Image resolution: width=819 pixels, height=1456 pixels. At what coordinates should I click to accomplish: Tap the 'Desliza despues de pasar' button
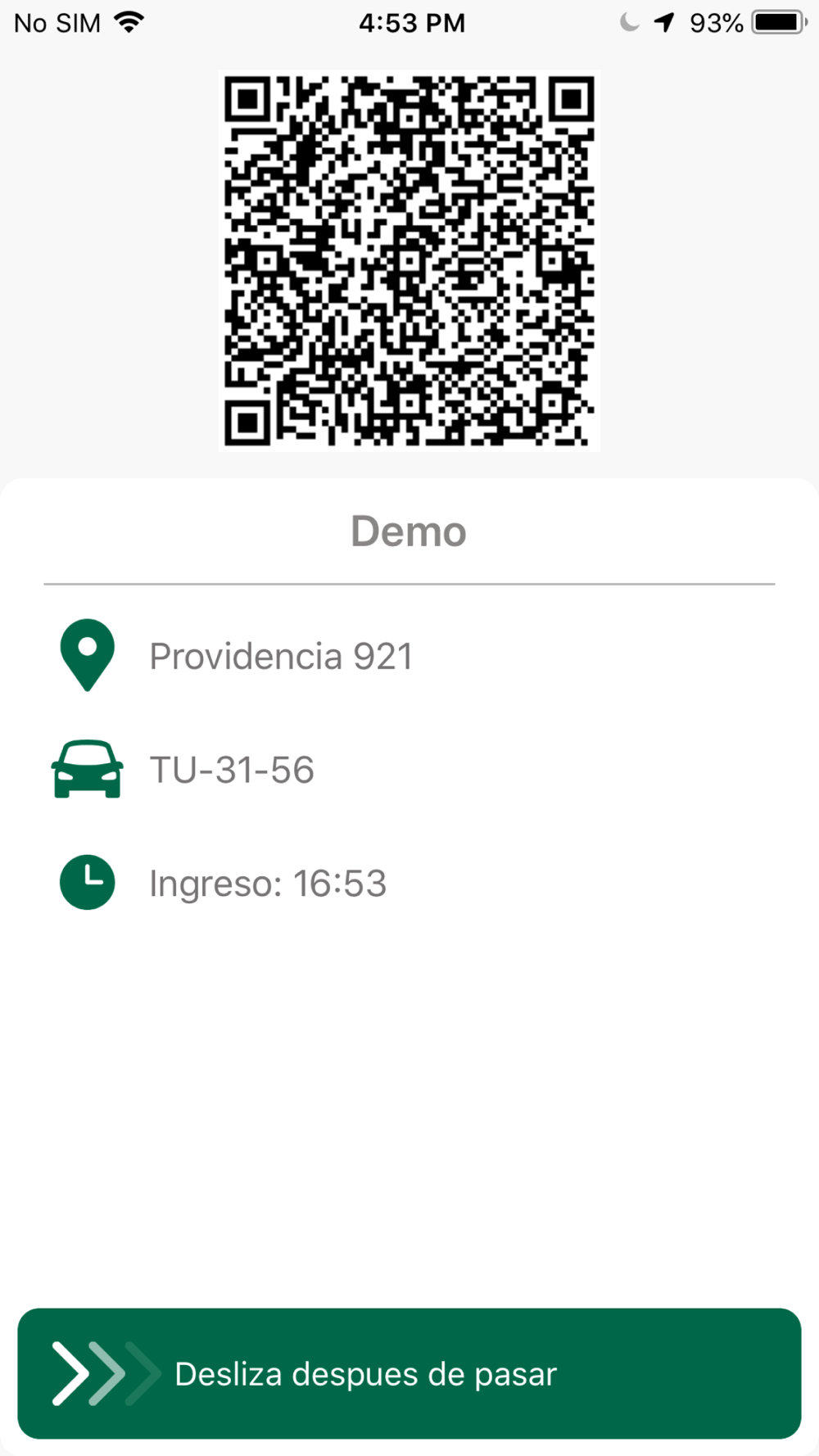409,1373
